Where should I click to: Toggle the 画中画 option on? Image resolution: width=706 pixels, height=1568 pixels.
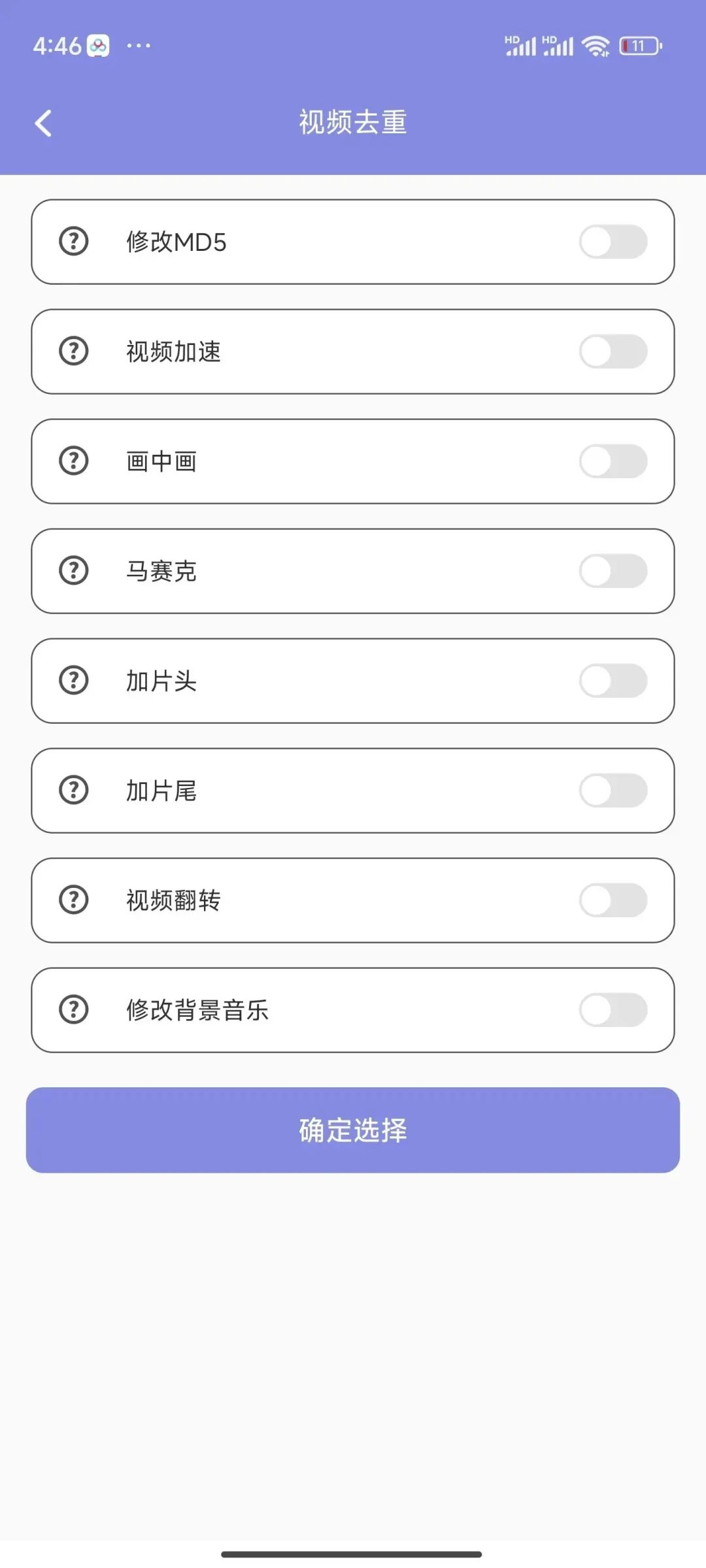click(x=613, y=461)
